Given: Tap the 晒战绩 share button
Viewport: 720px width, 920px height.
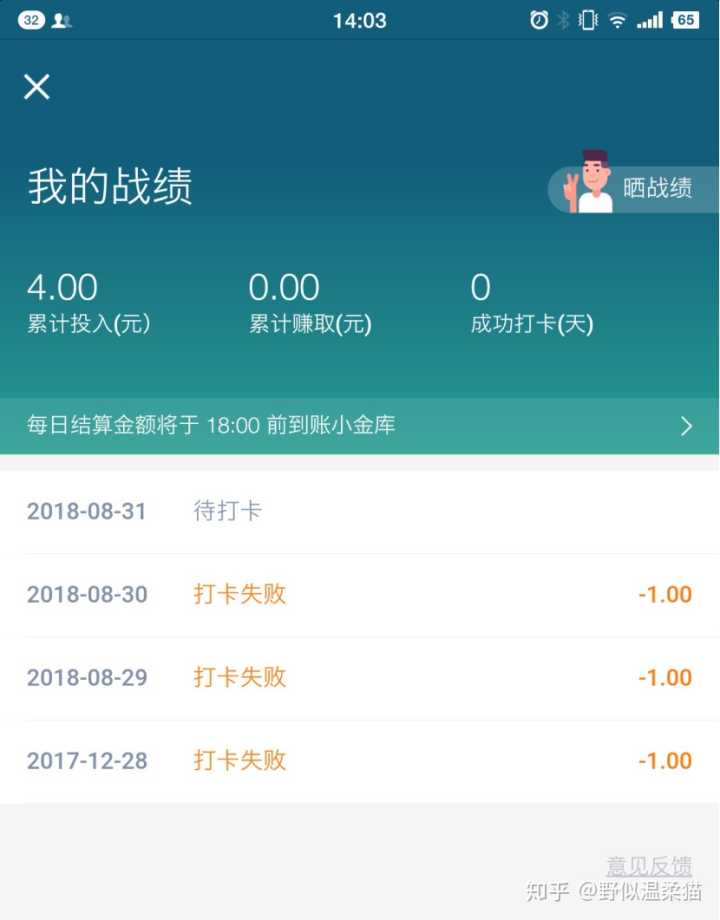Looking at the screenshot, I should [x=636, y=188].
